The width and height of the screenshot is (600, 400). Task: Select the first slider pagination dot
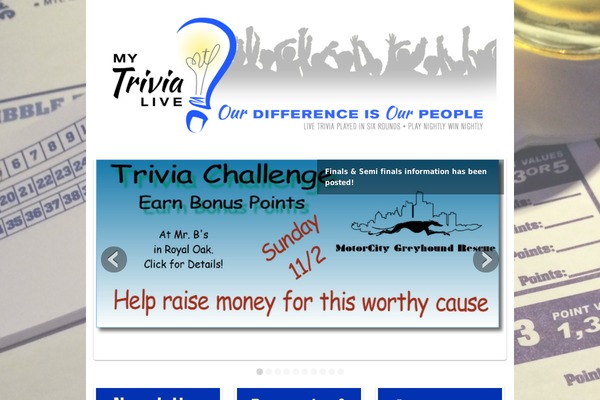coord(260,371)
